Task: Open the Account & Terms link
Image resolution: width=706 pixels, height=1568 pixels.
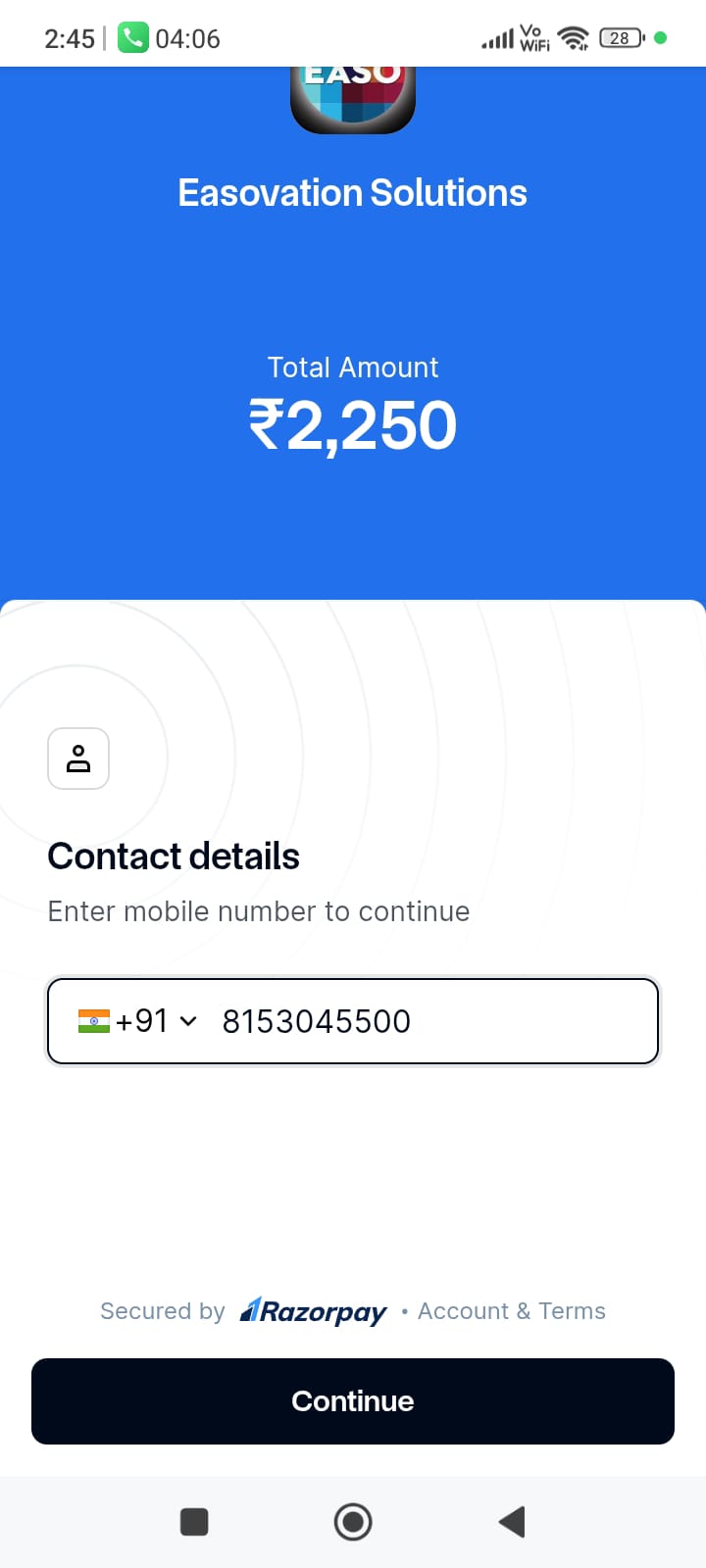Action: point(511,1311)
